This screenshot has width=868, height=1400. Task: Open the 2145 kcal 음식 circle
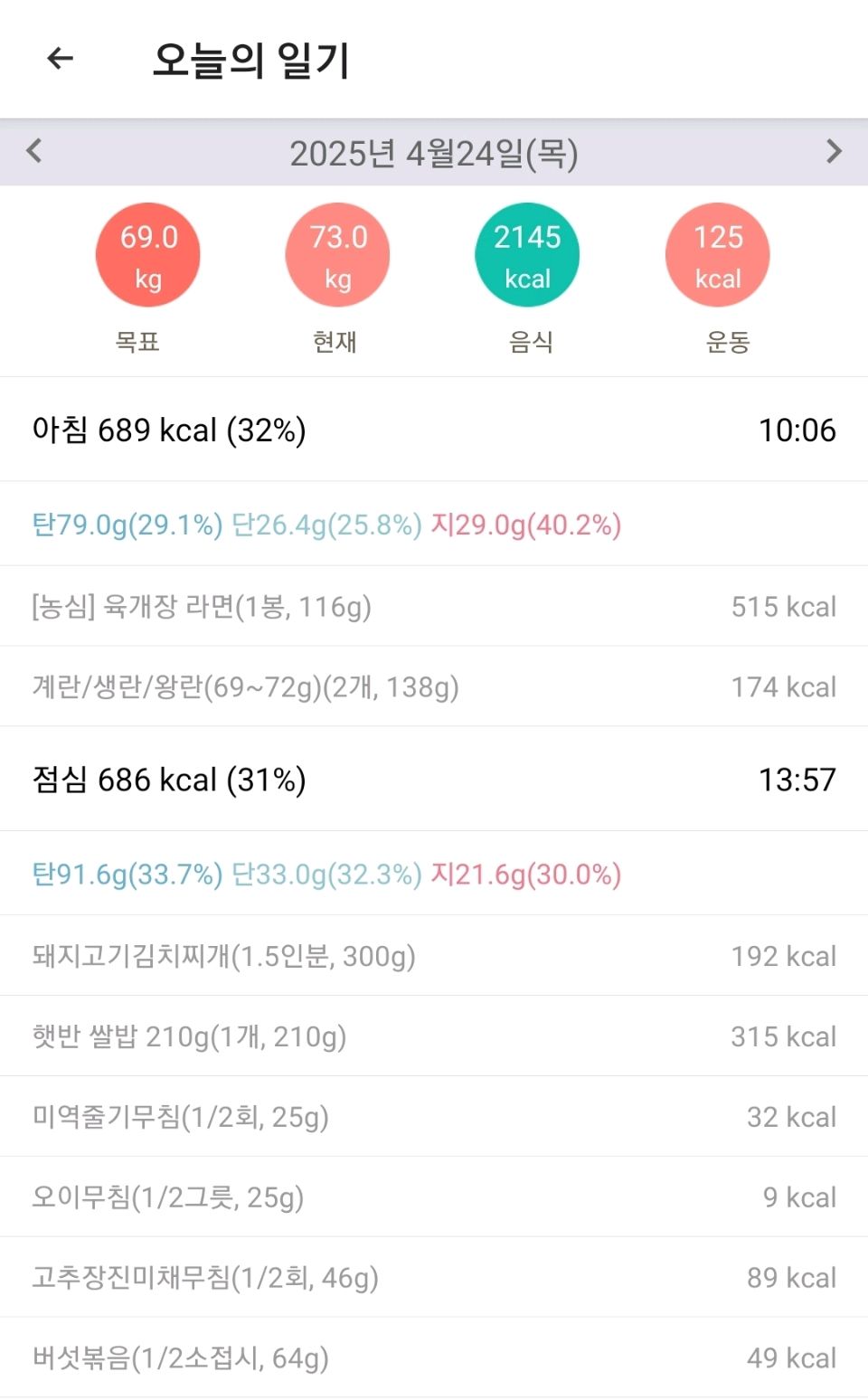tap(527, 255)
